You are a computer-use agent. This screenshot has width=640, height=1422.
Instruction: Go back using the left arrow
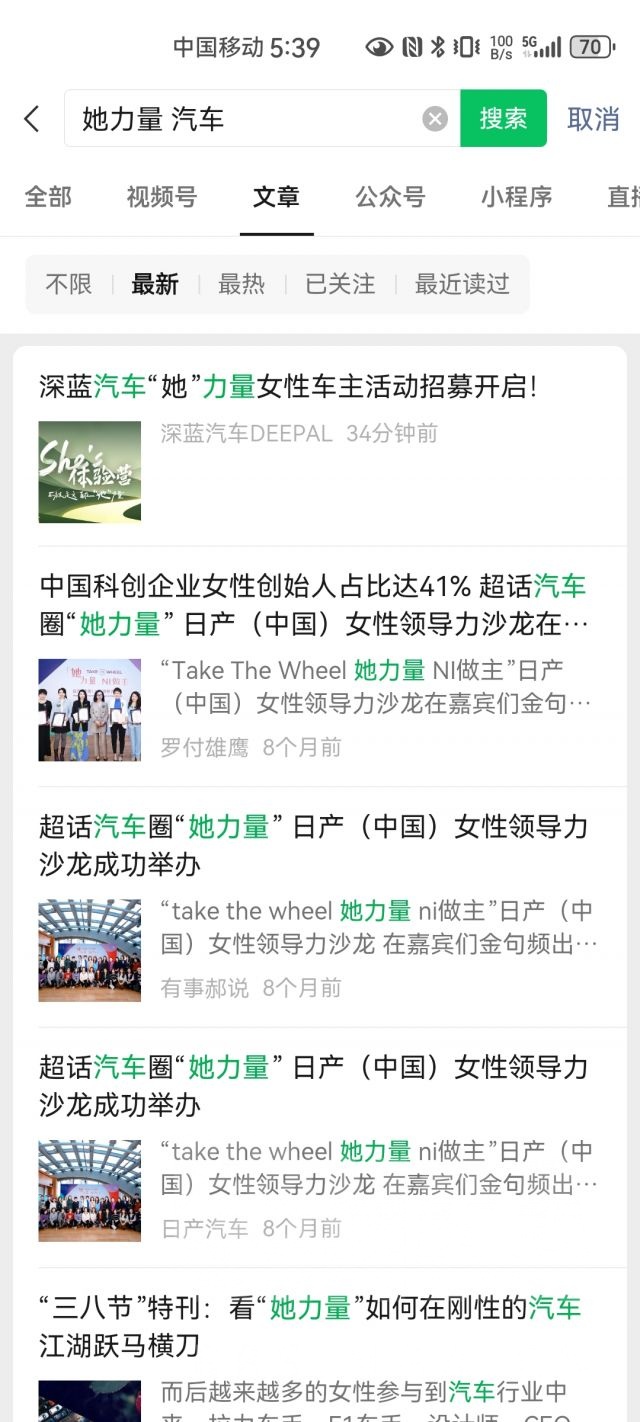point(32,119)
